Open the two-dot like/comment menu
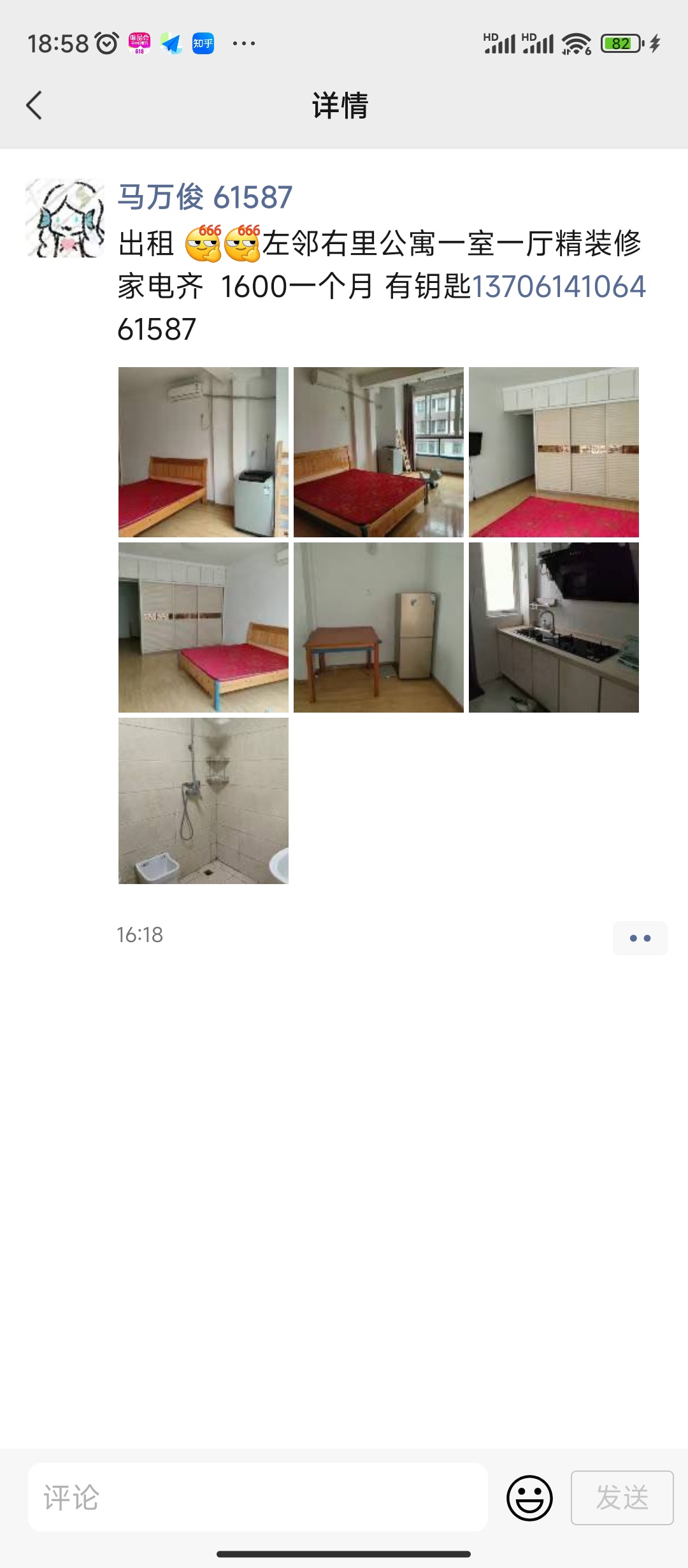This screenshot has height=1568, width=688. click(x=640, y=938)
